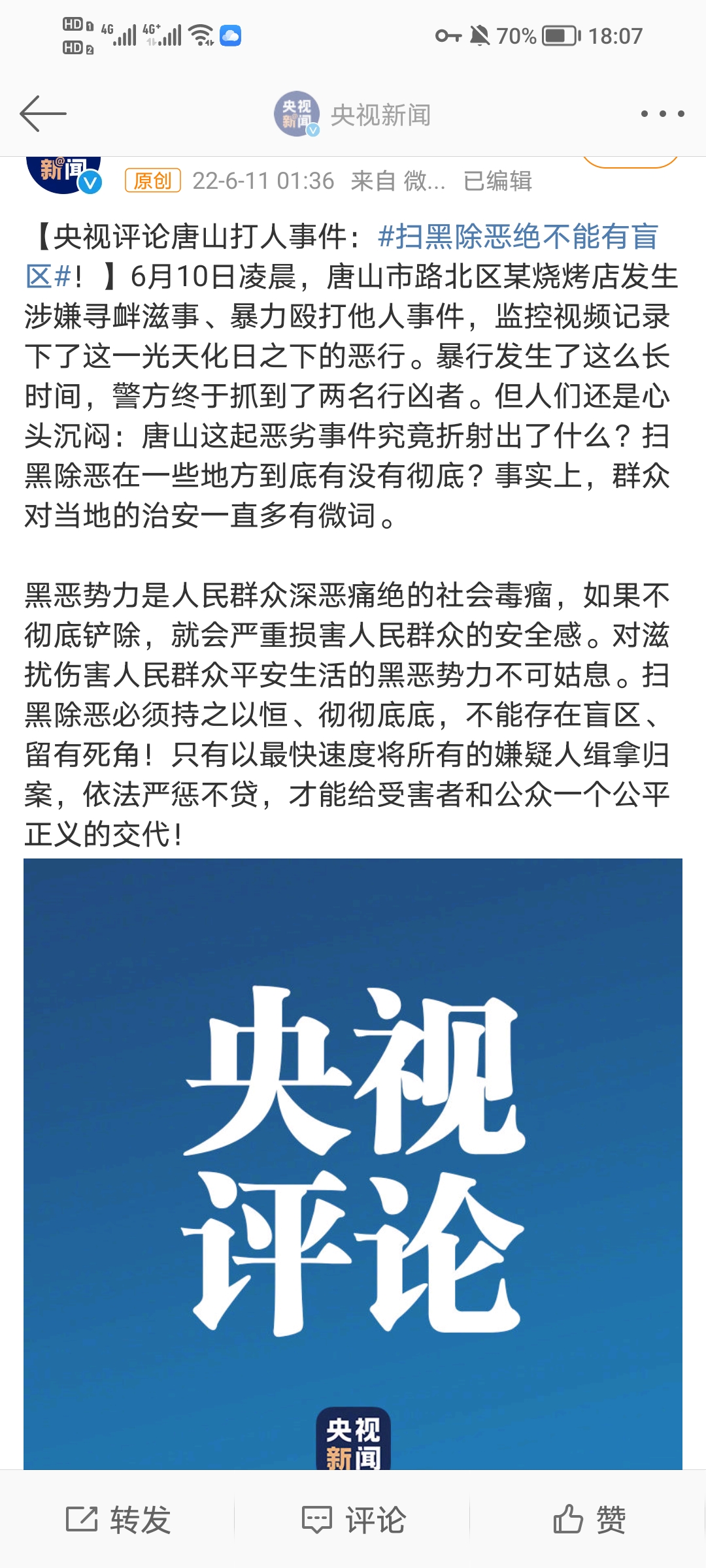Go back using the arrow icon
This screenshot has width=706, height=1568.
pos(43,114)
